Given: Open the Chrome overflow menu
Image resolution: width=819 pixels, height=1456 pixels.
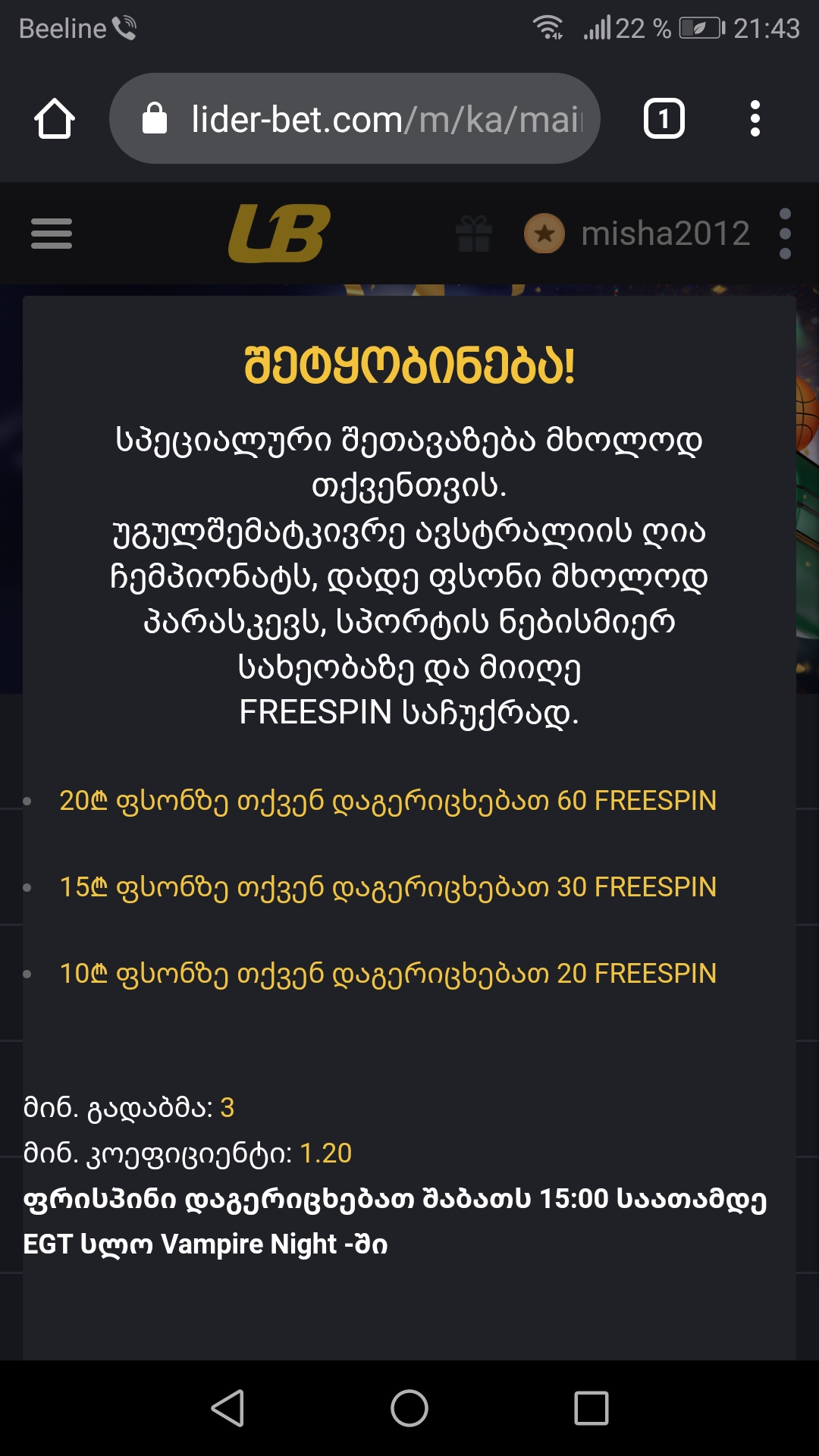Looking at the screenshot, I should coord(755,119).
